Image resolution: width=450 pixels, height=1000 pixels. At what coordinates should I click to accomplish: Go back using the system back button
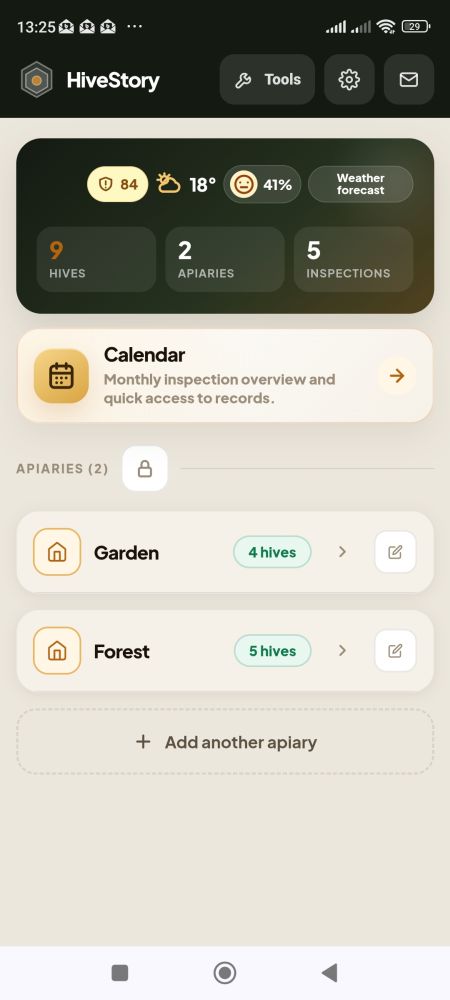(330, 973)
